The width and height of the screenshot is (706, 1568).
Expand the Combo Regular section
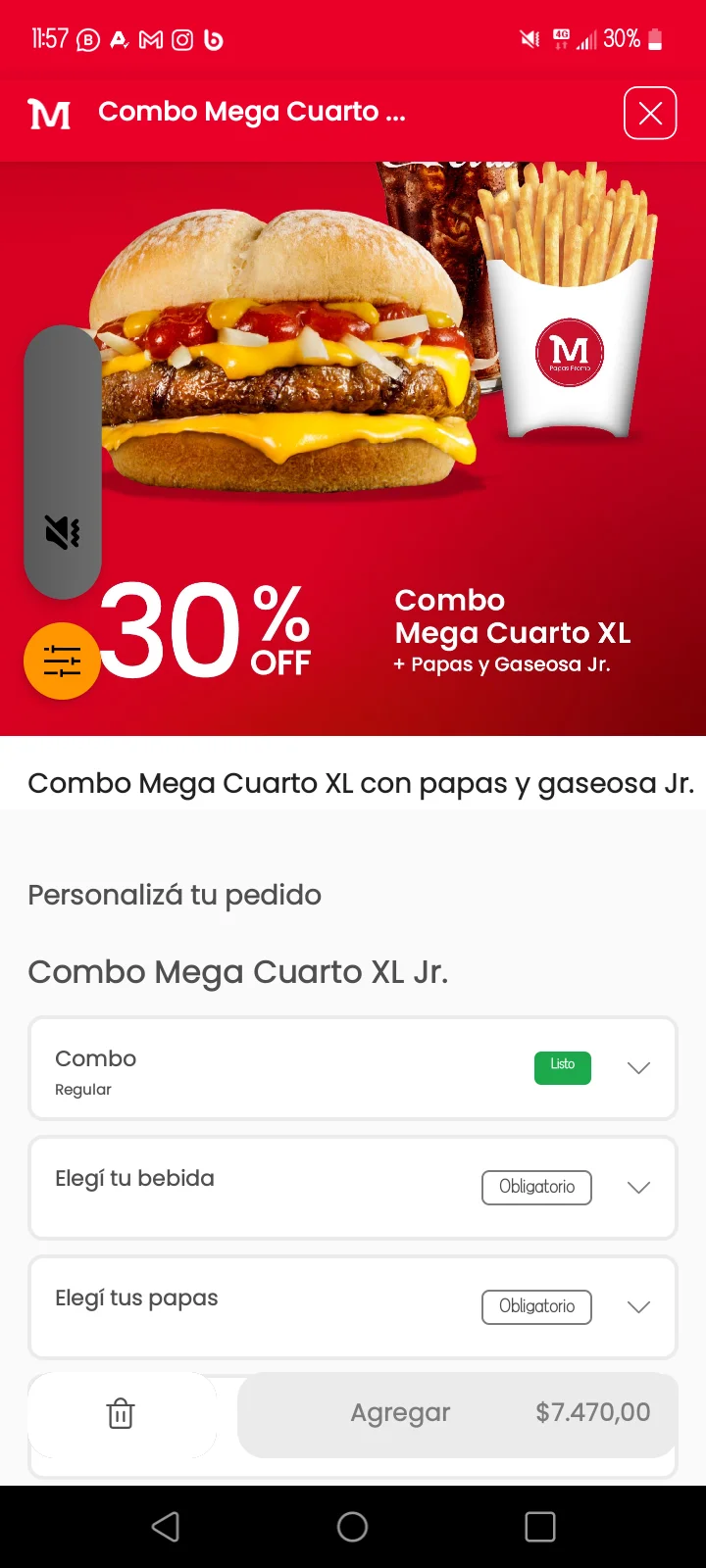click(638, 1068)
